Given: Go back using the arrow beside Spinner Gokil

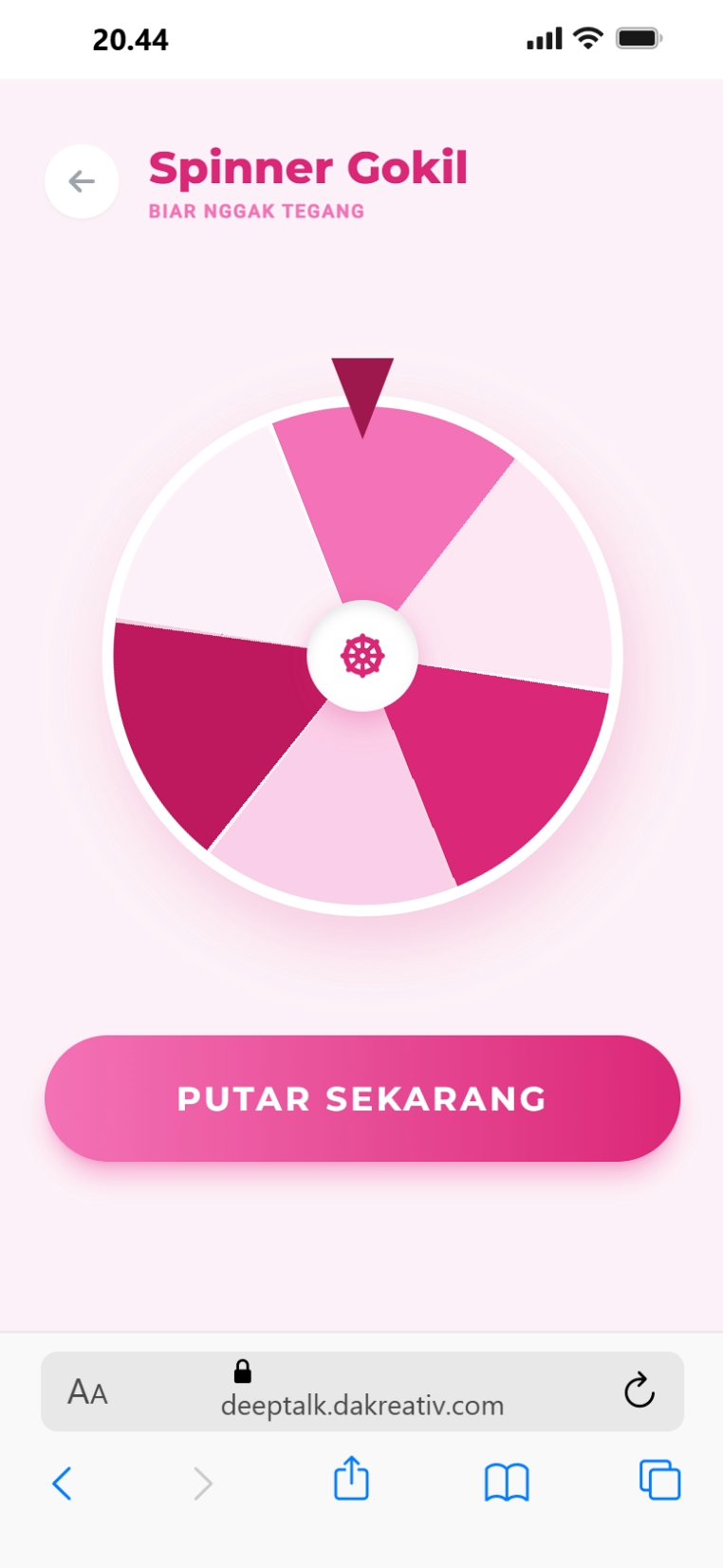Looking at the screenshot, I should (82, 181).
